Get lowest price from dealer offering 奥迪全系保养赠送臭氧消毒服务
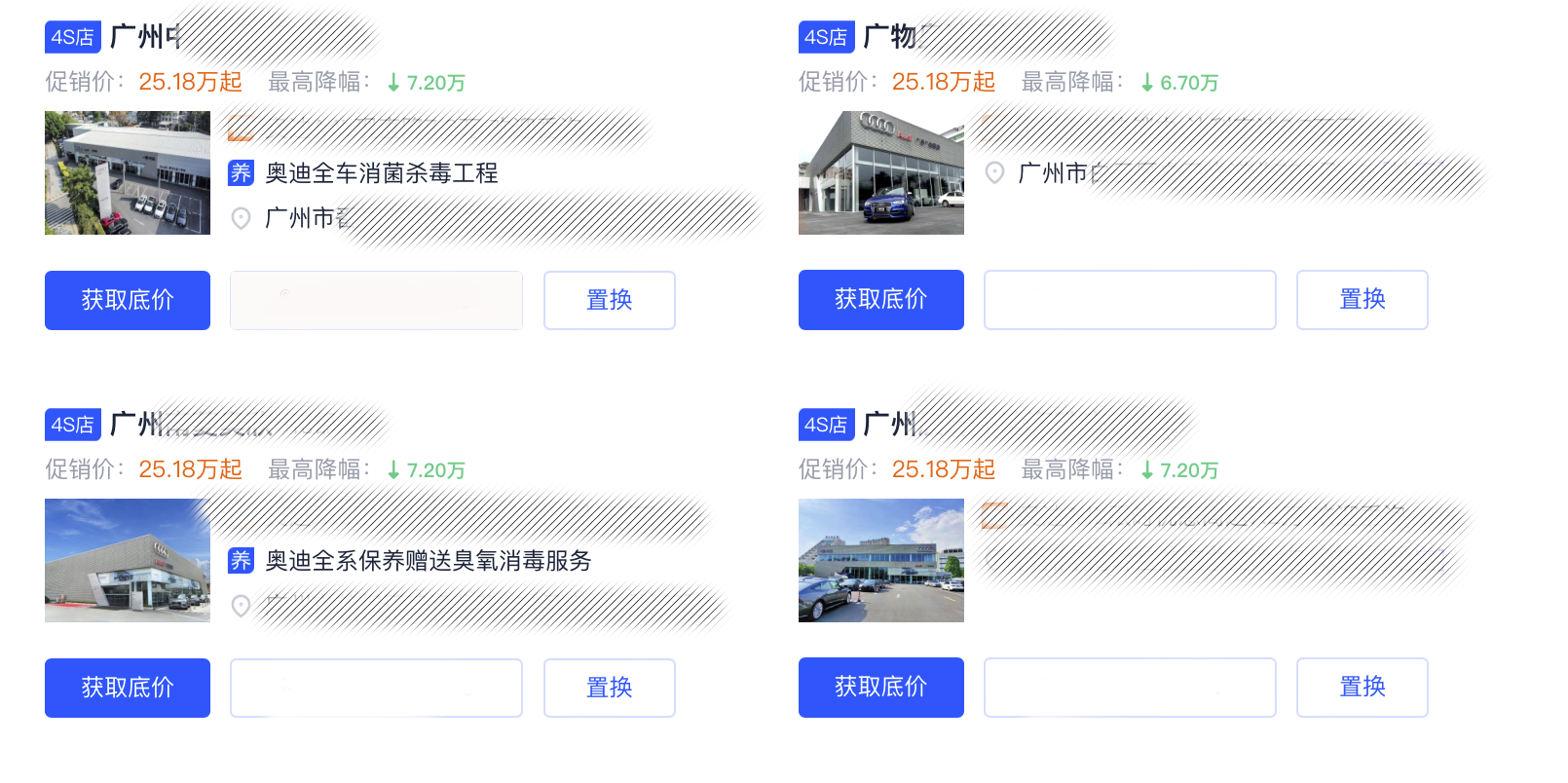Image resolution: width=1568 pixels, height=783 pixels. point(127,688)
